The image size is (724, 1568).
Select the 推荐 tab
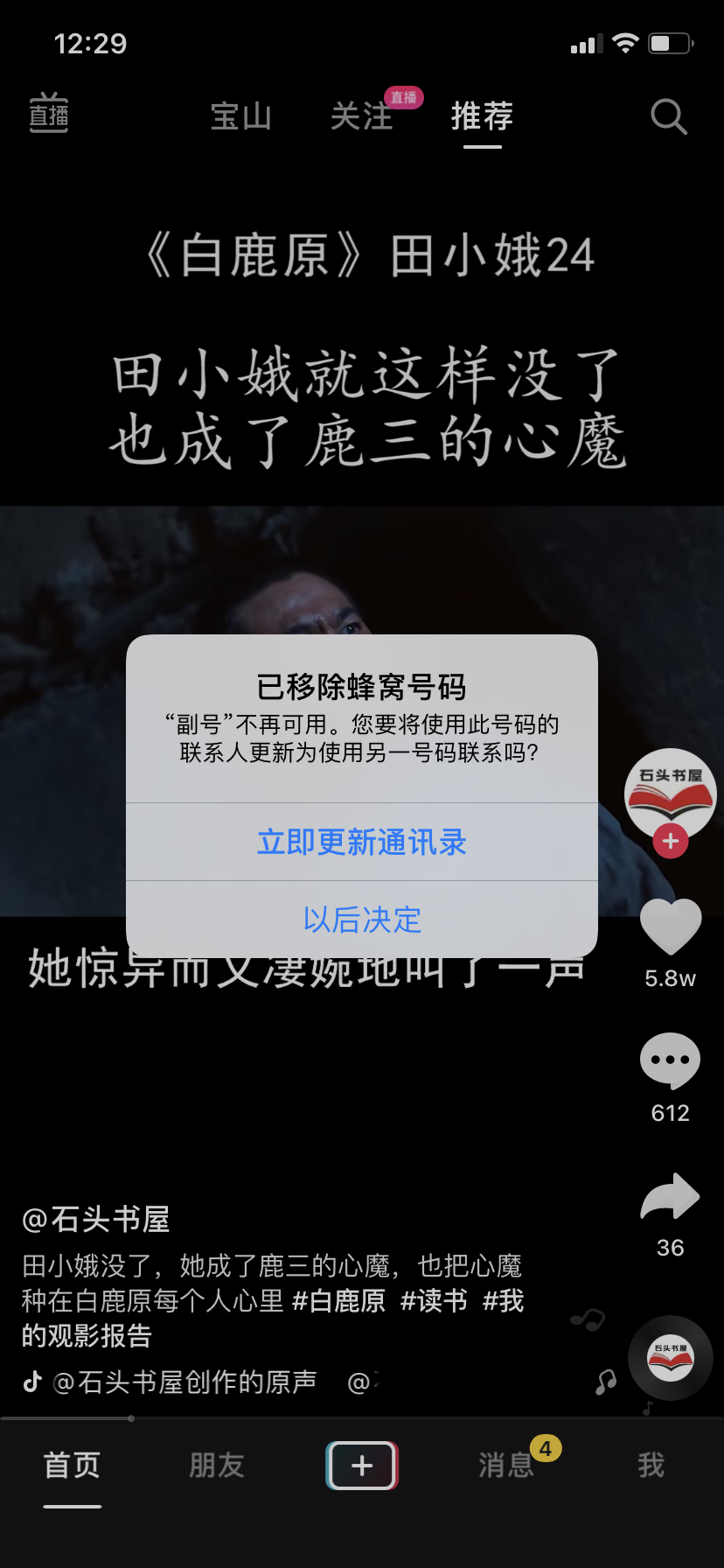[482, 116]
